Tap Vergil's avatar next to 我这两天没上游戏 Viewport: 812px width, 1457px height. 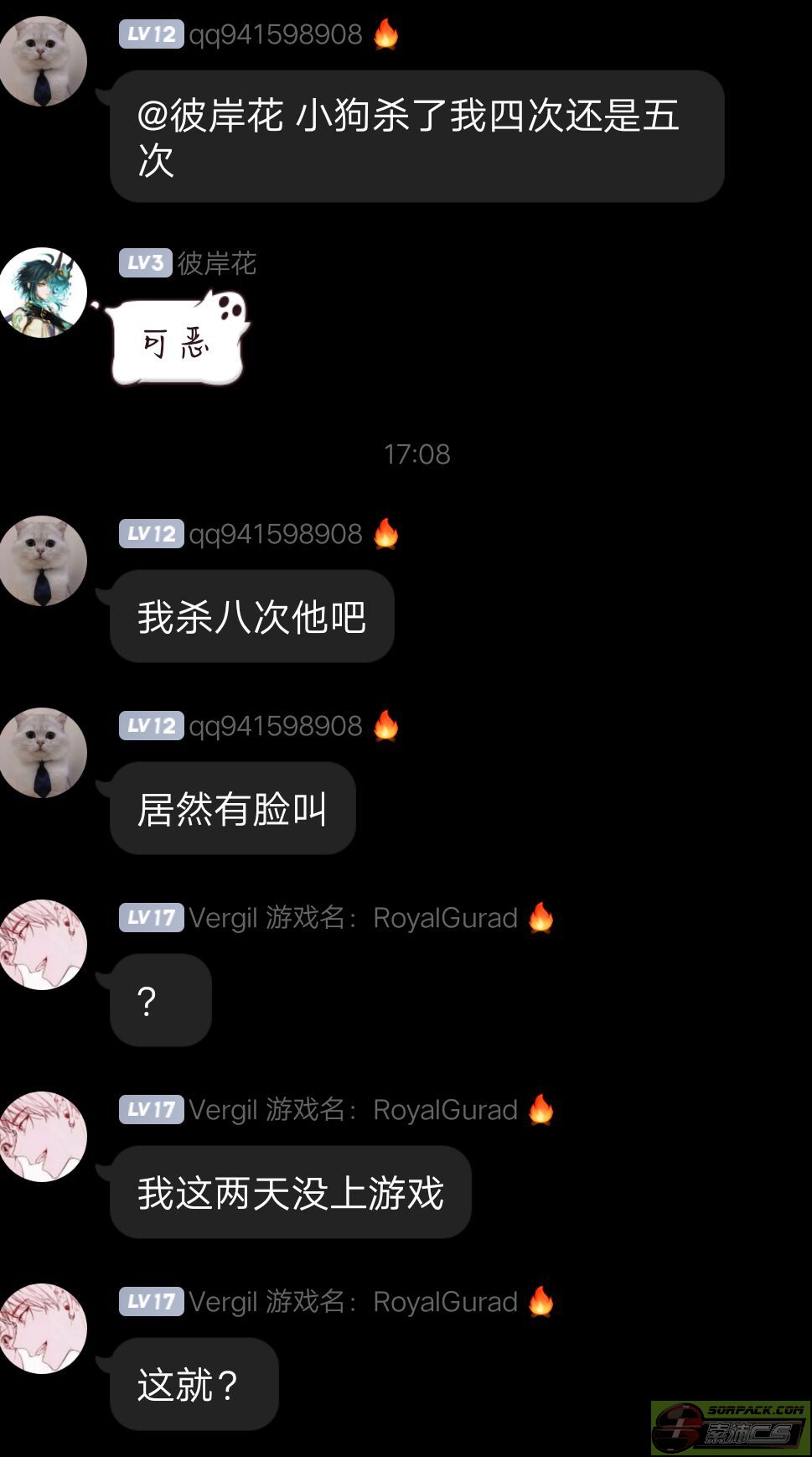[x=42, y=1136]
